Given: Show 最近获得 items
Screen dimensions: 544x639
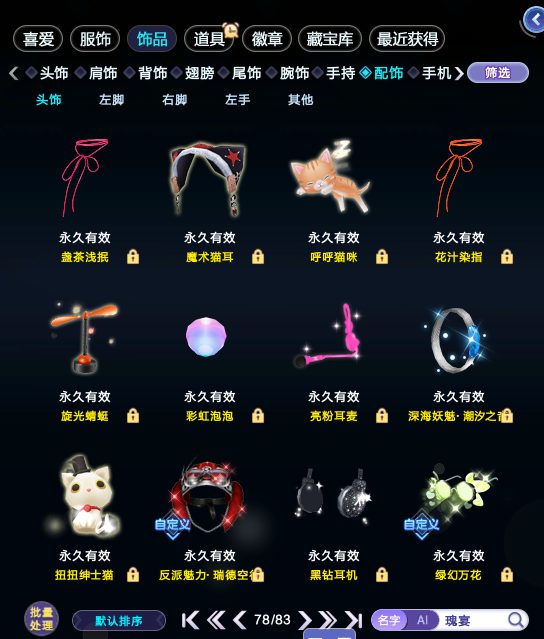Looking at the screenshot, I should pyautogui.click(x=407, y=39).
